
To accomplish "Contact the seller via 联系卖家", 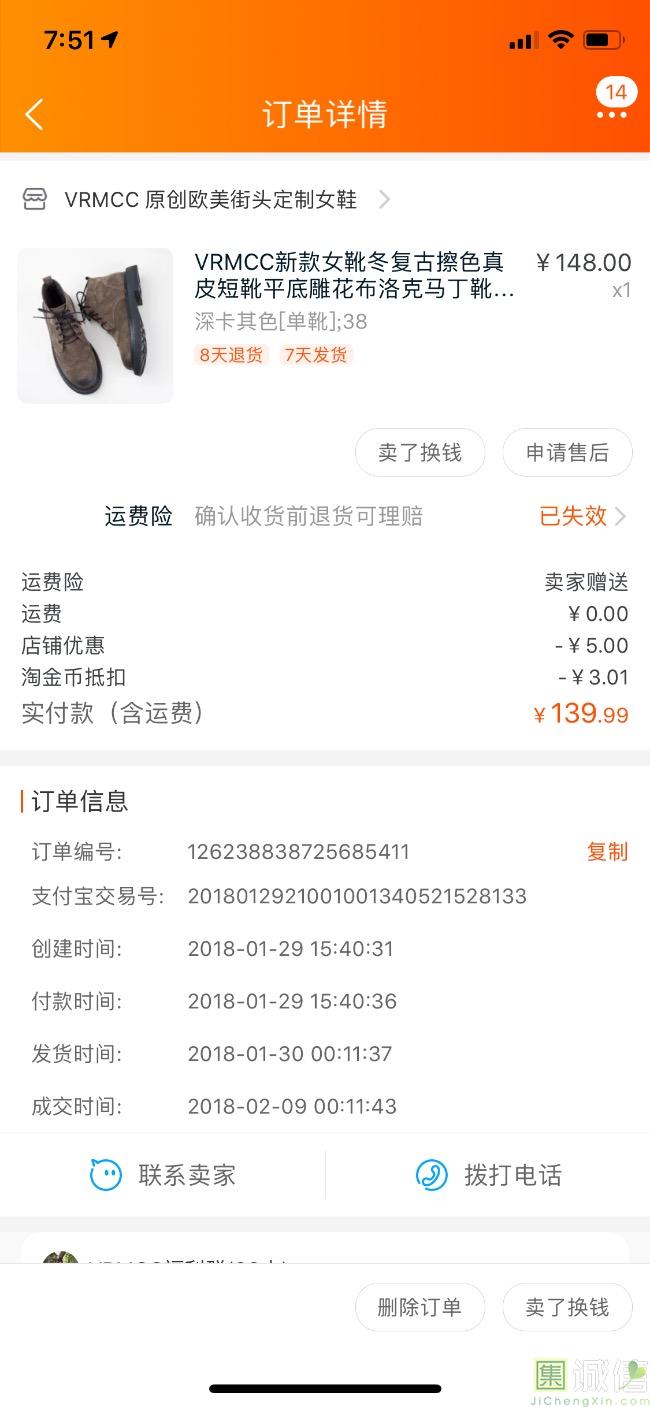I will (163, 1175).
